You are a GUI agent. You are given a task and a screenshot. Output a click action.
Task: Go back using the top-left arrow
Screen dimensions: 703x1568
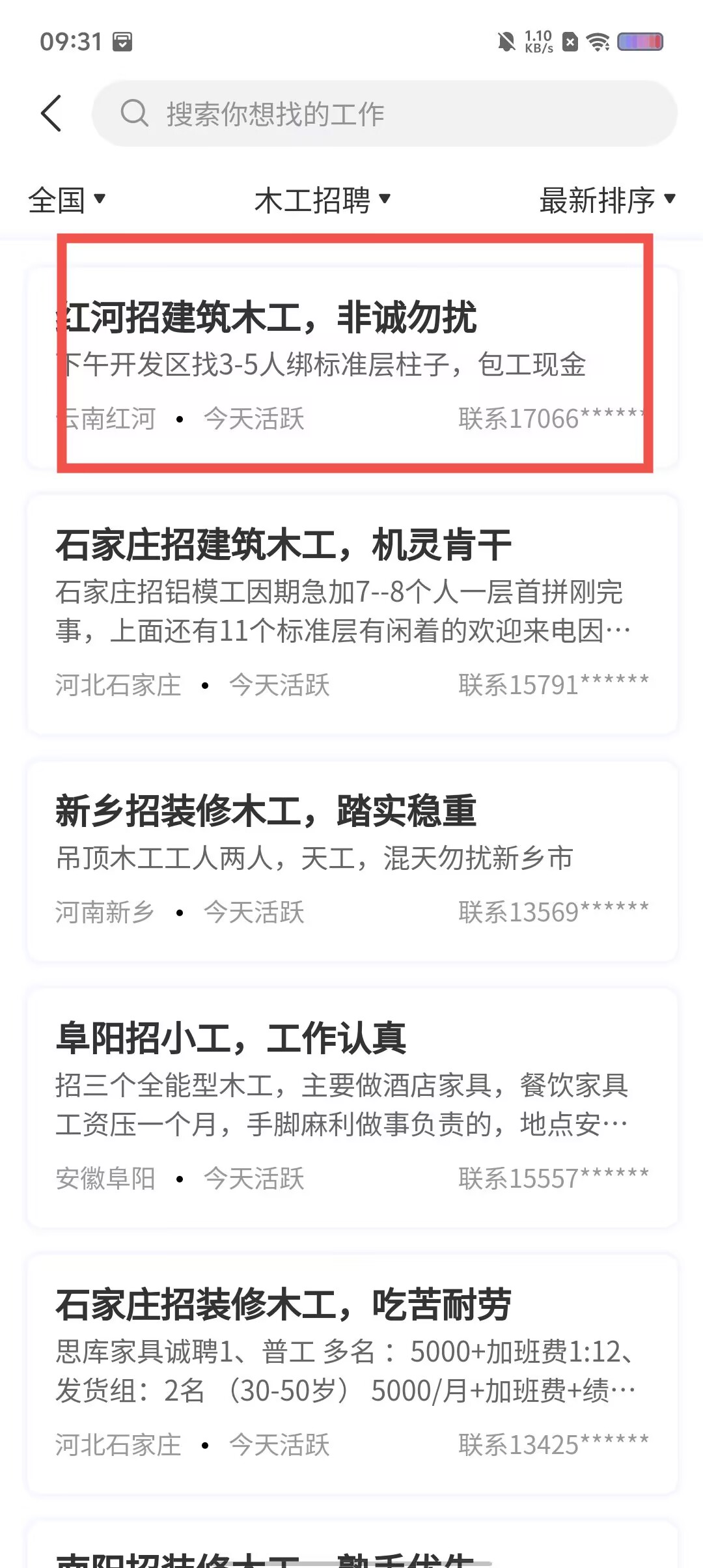tap(51, 113)
